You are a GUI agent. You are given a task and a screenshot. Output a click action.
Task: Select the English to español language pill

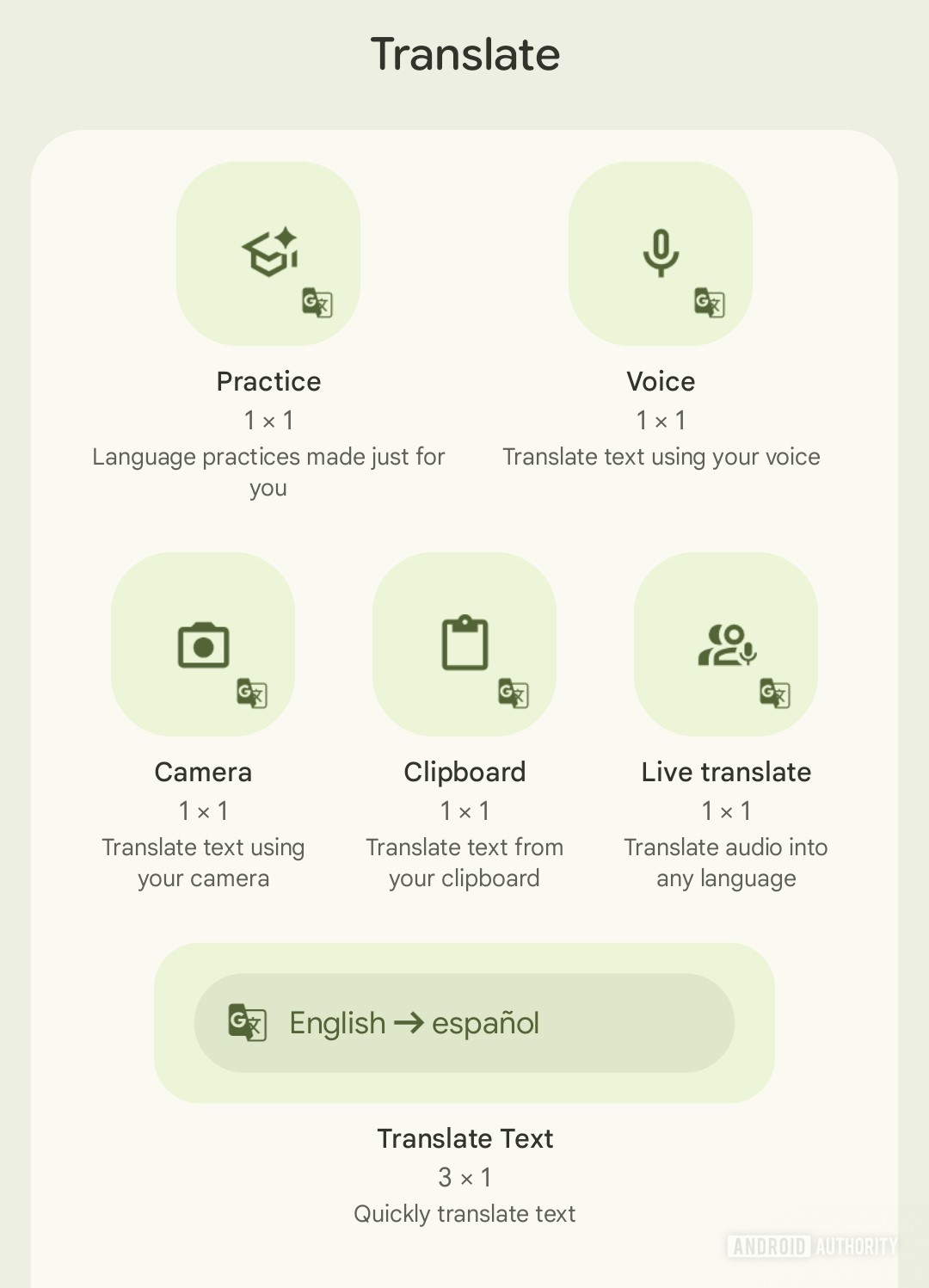click(x=464, y=1023)
